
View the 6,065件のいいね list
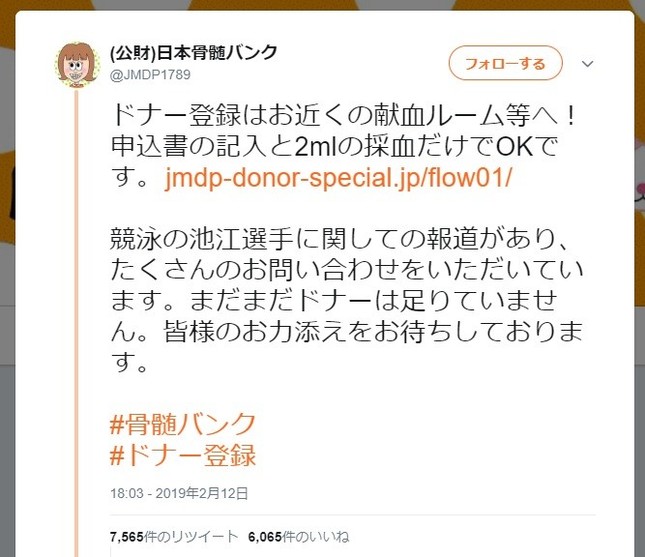(x=298, y=536)
